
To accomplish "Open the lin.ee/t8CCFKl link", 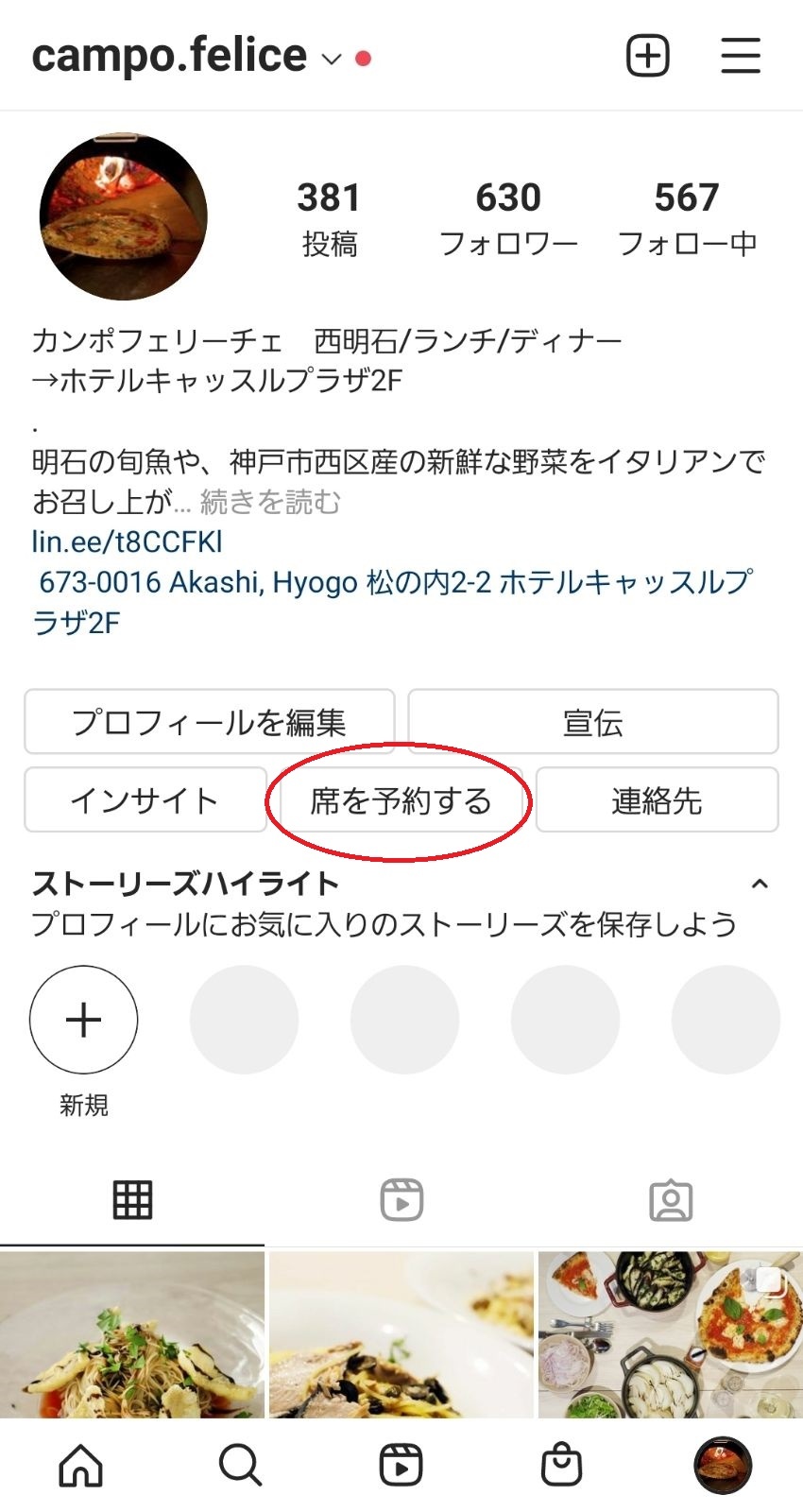I will pos(128,541).
